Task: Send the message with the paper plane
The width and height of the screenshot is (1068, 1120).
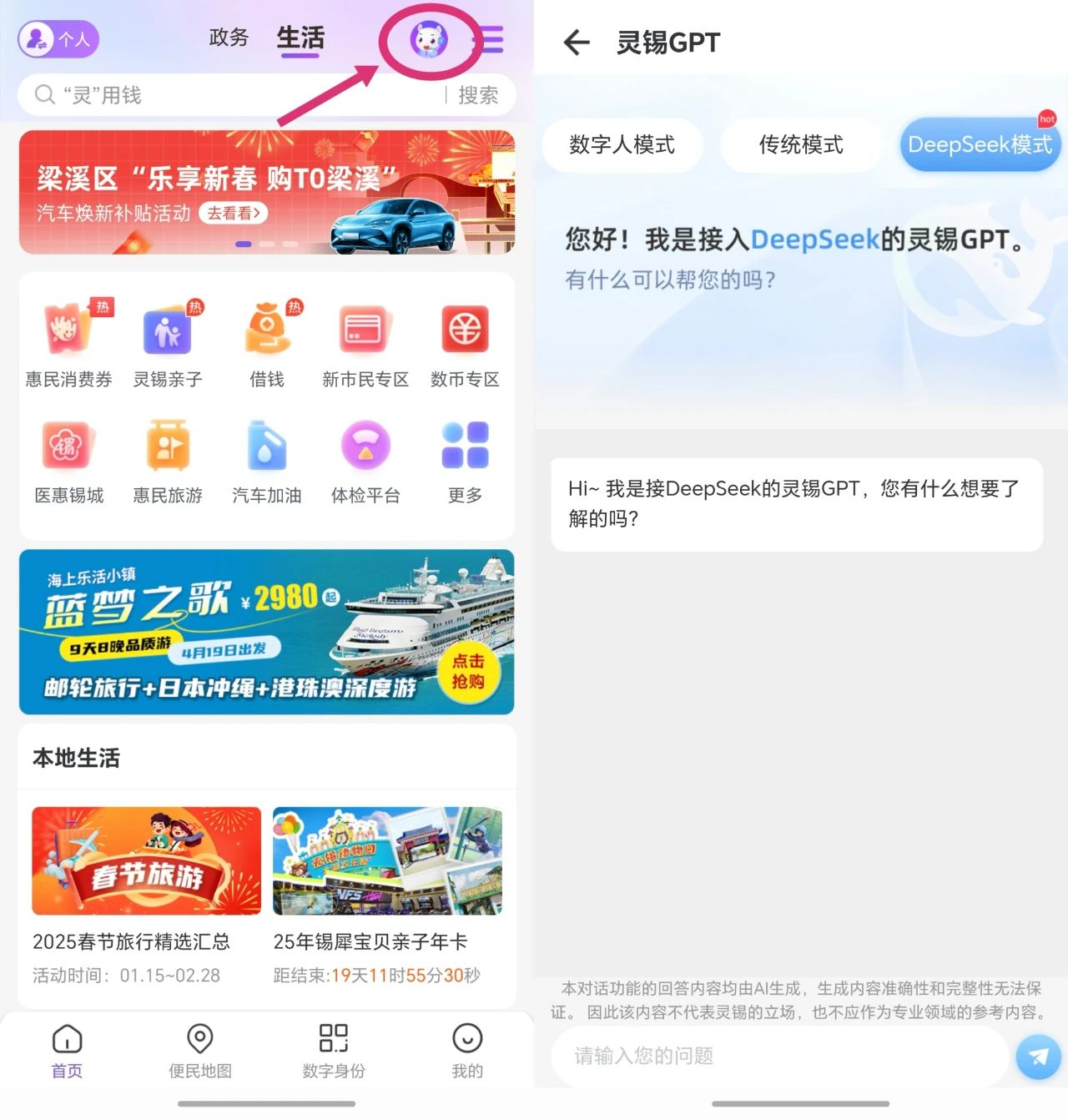Action: coord(1038,1057)
